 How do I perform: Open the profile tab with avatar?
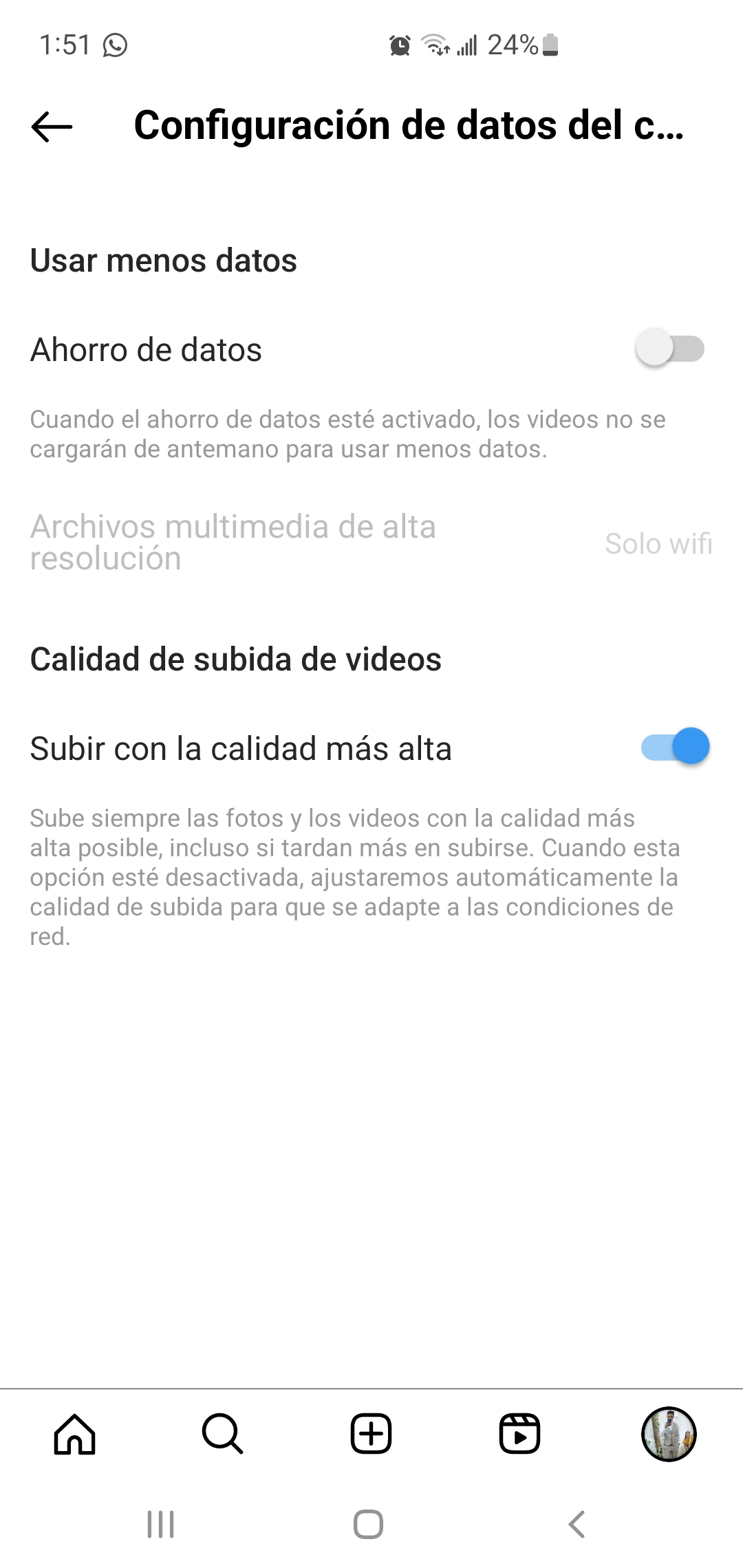tap(669, 1434)
